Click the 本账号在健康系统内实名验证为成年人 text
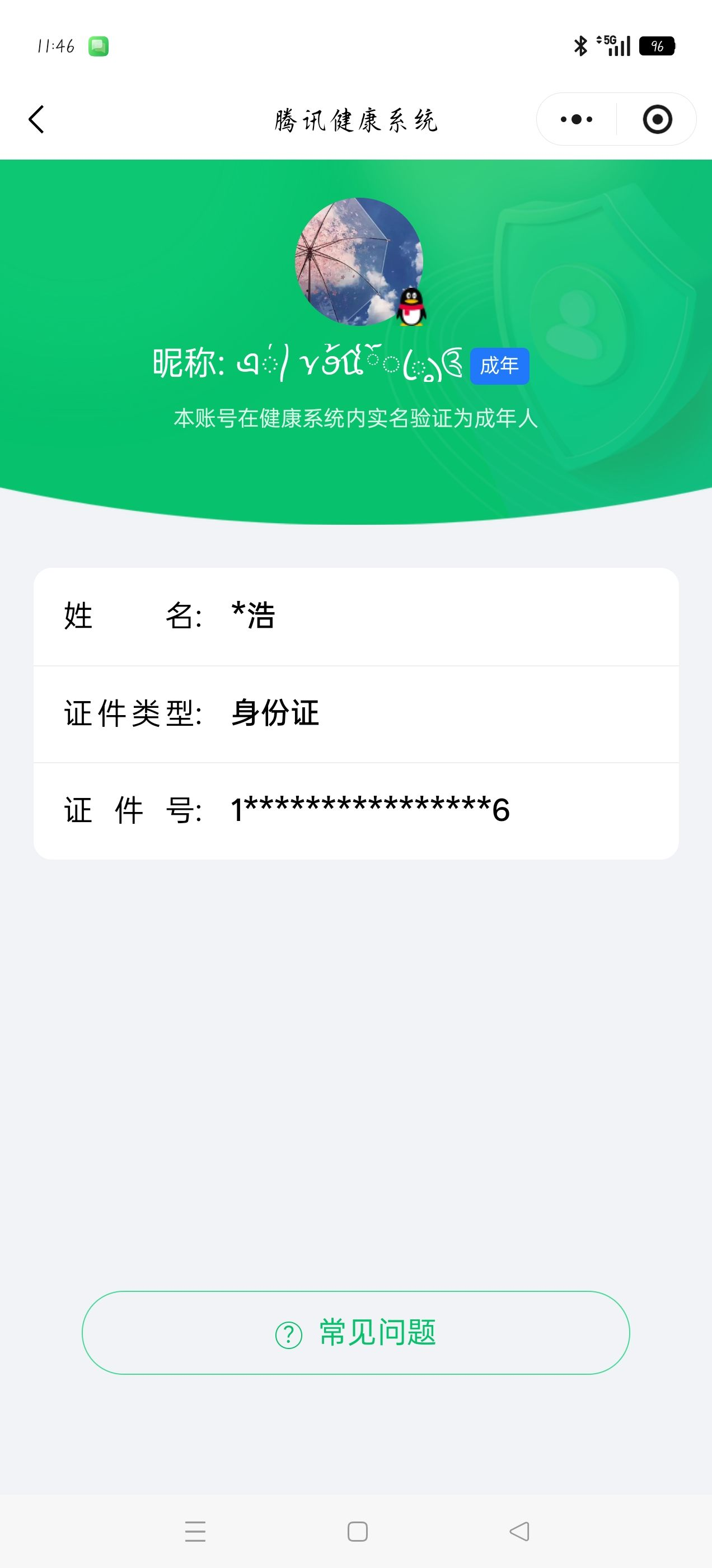 356,417
